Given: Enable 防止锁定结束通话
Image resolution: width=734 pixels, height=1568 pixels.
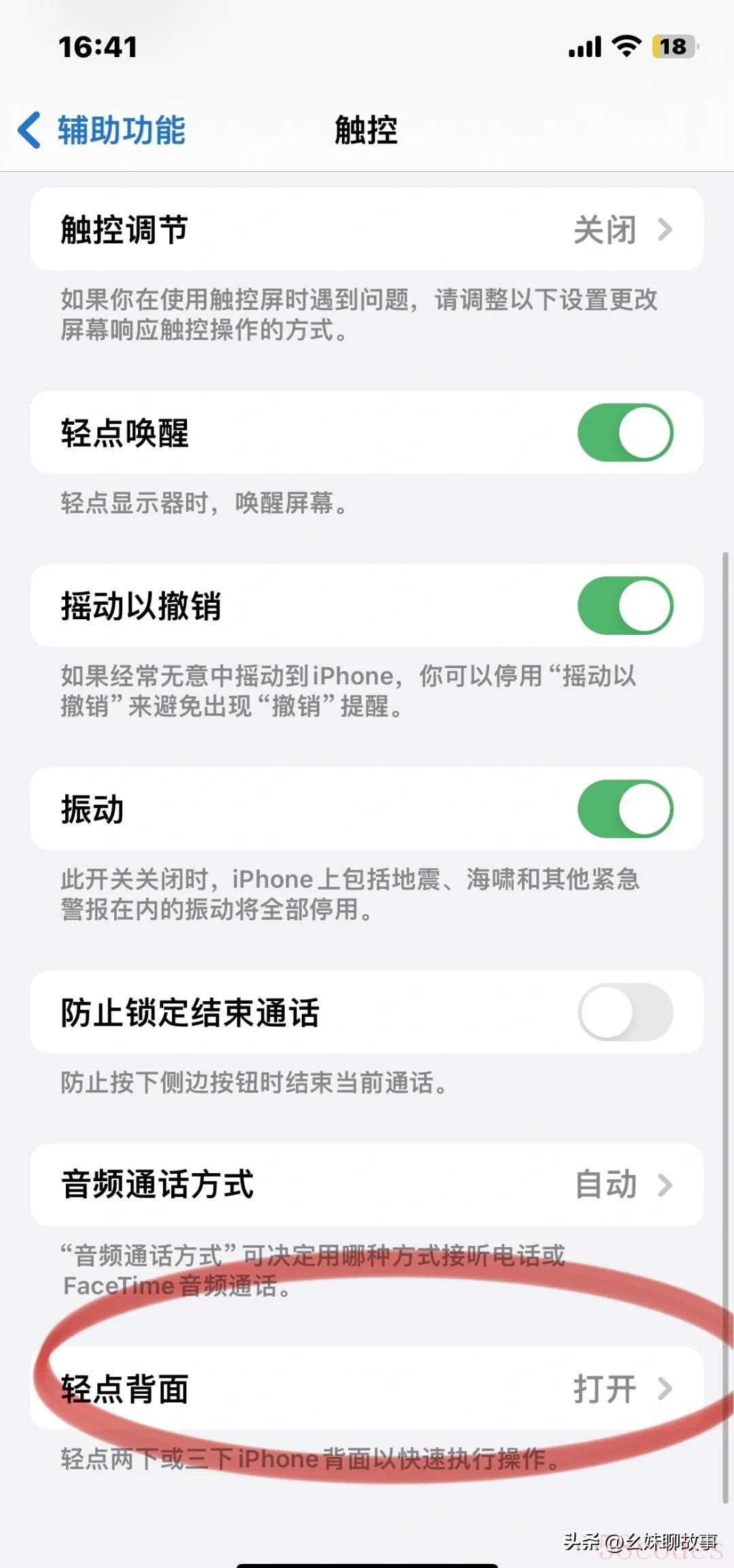Looking at the screenshot, I should [625, 1012].
